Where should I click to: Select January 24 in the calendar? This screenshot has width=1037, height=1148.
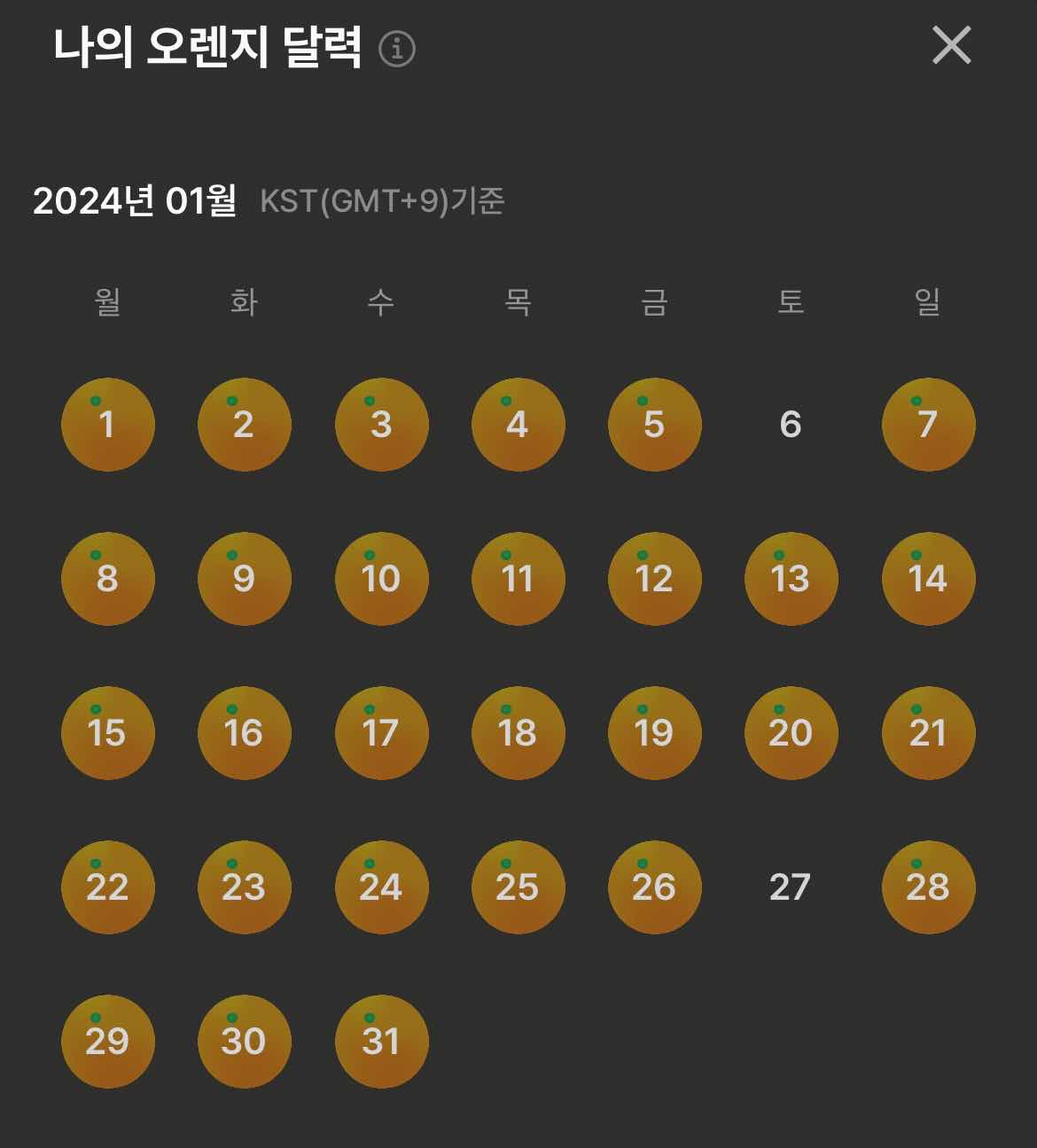[381, 887]
